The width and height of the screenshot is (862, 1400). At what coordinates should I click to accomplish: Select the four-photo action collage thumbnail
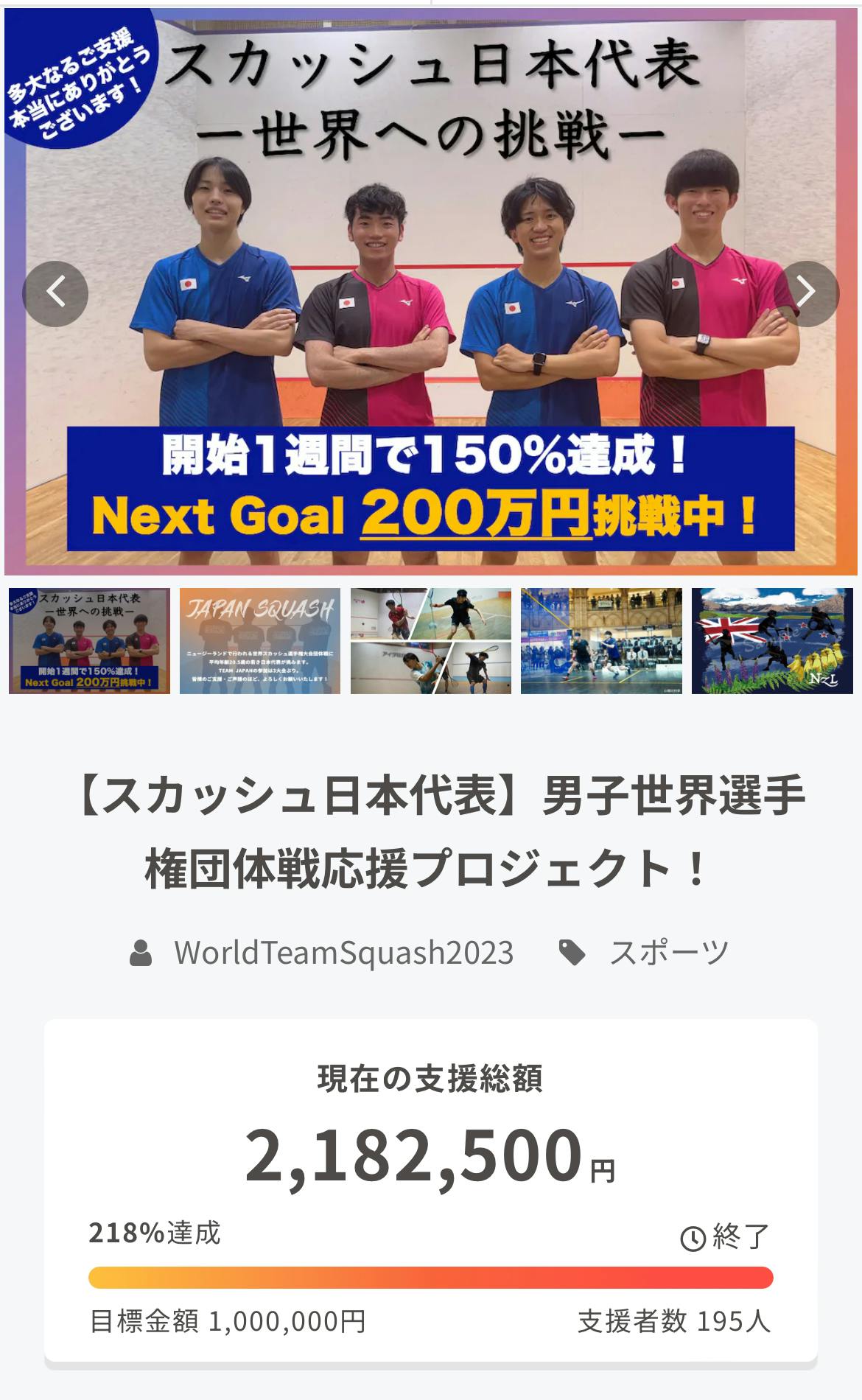click(431, 640)
